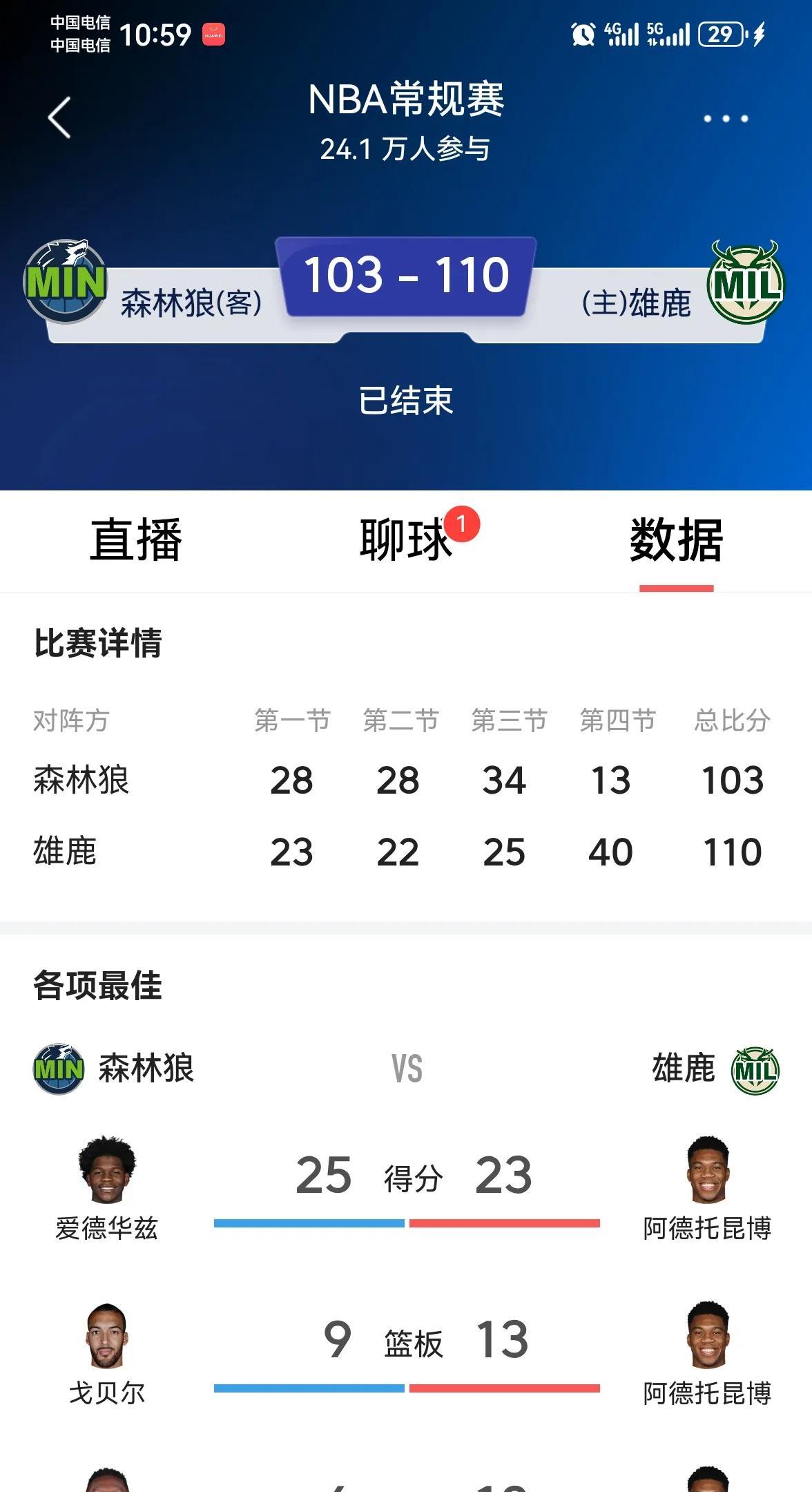Open the 聊球 tab

[x=406, y=540]
